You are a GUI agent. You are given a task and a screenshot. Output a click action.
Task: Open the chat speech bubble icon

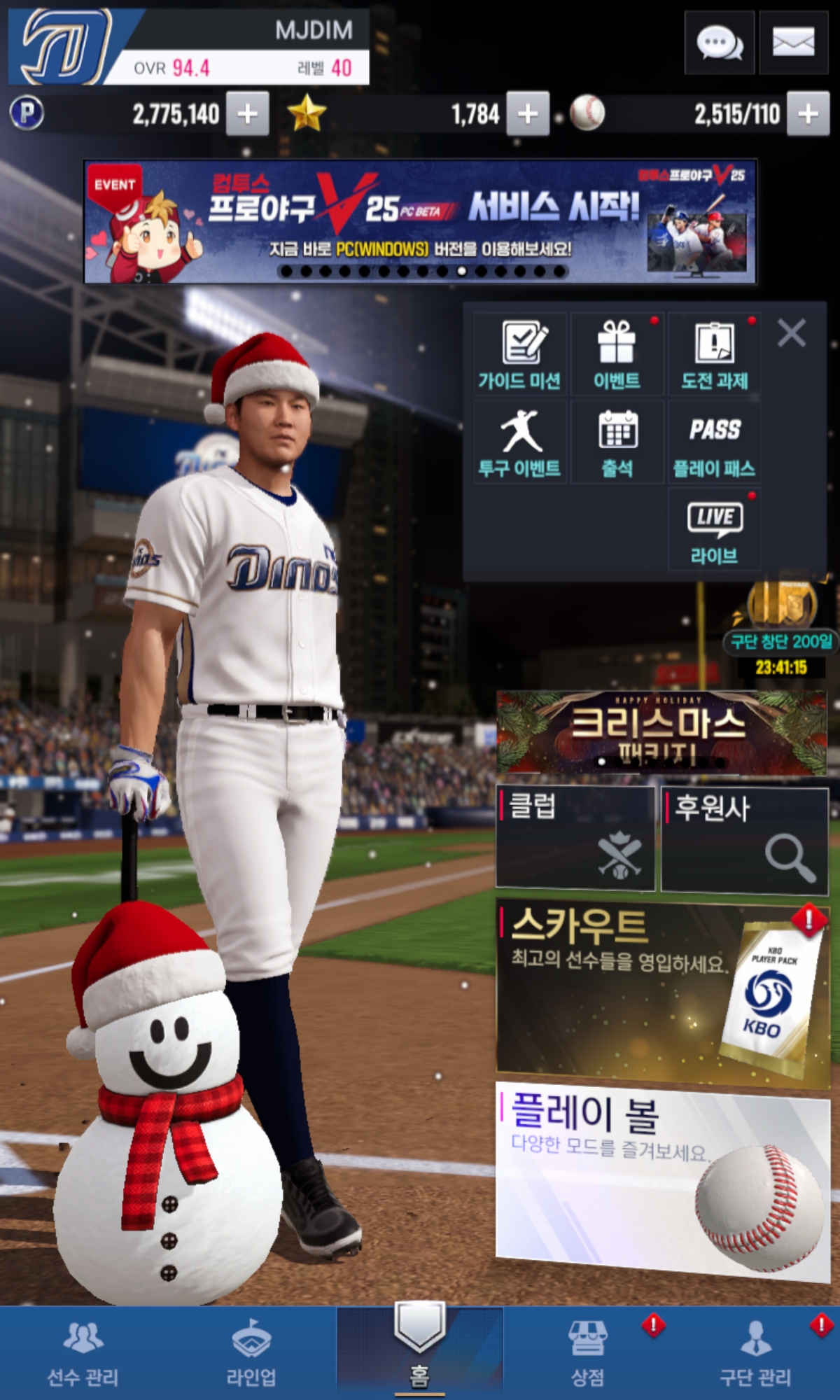pos(720,43)
